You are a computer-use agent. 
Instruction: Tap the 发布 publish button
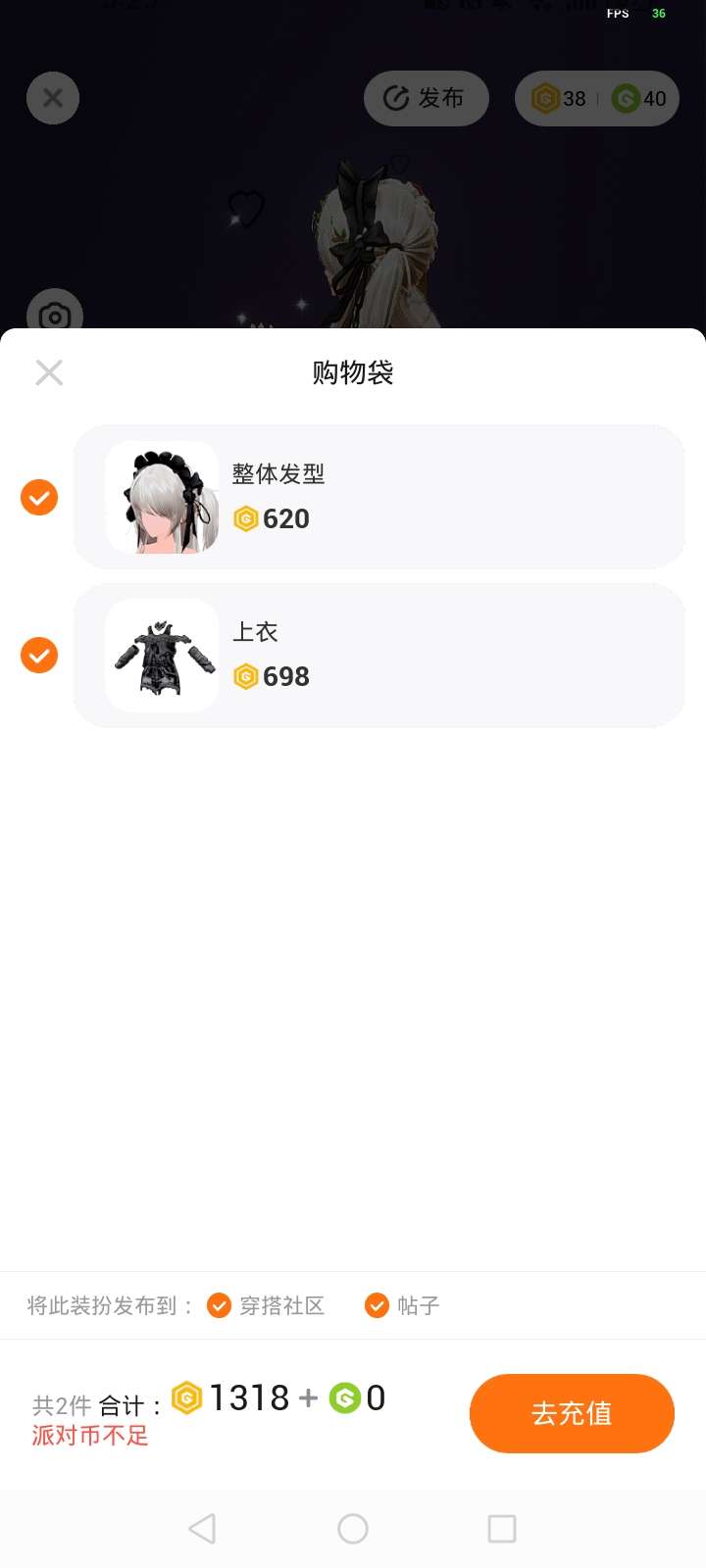point(426,98)
